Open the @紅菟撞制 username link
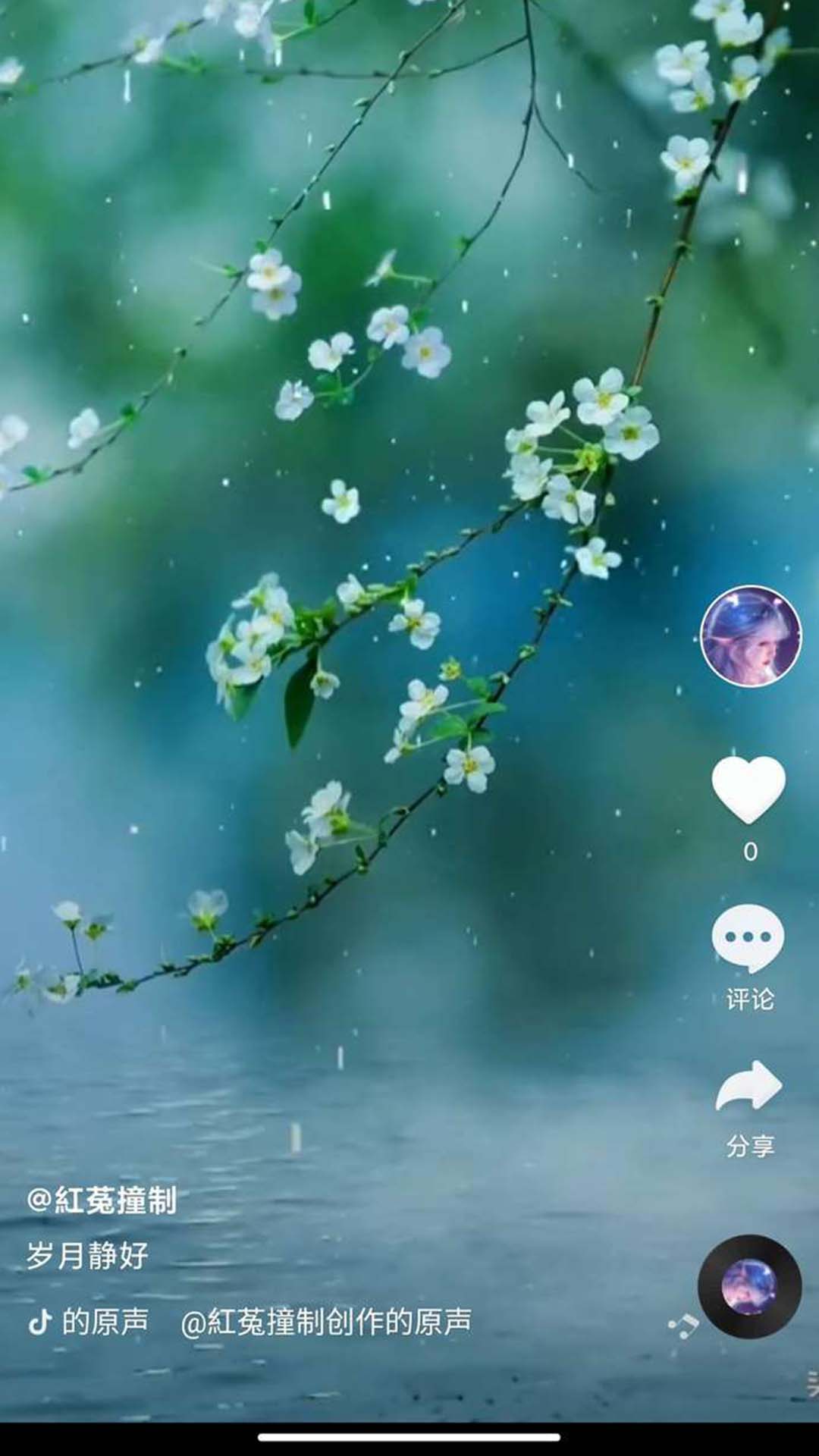Image resolution: width=819 pixels, height=1456 pixels. pos(102,1200)
